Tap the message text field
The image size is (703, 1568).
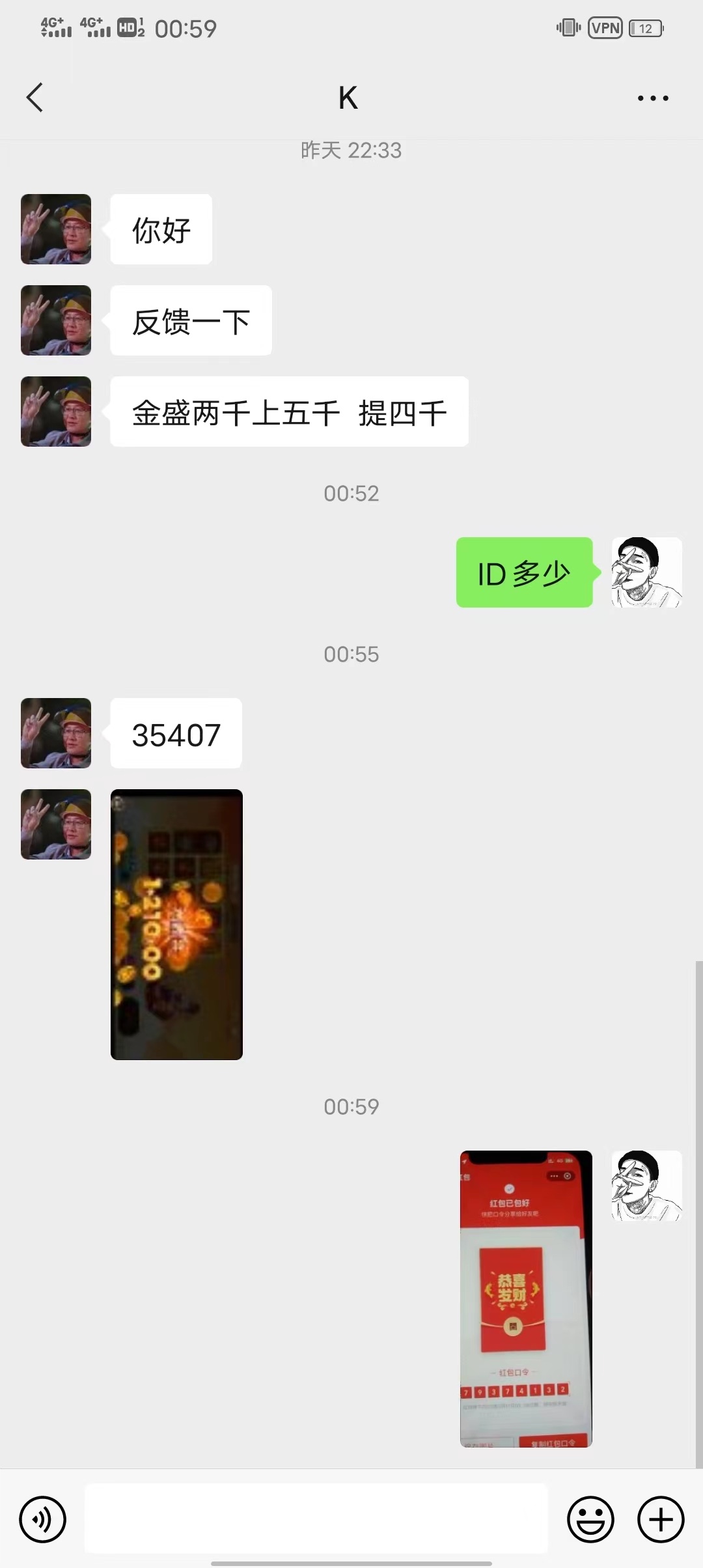click(x=316, y=1519)
